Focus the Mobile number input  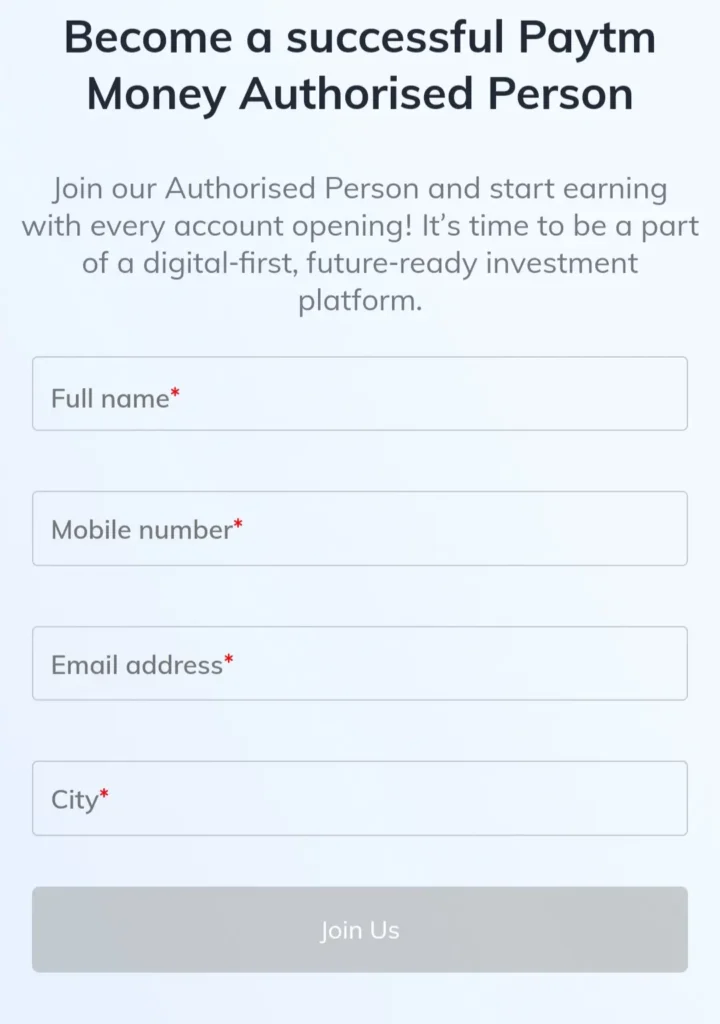pos(360,528)
